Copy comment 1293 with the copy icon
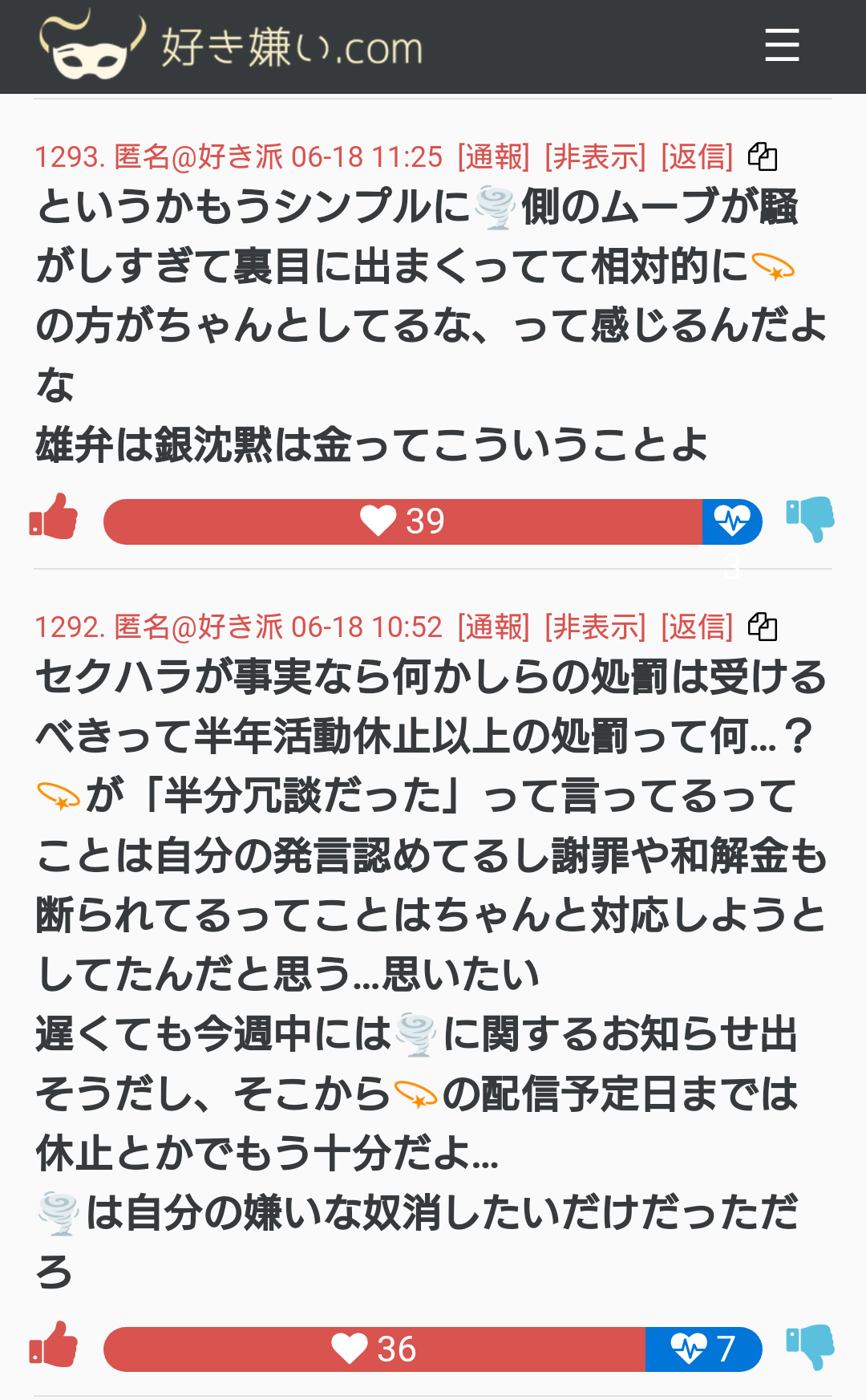The height and width of the screenshot is (1400, 866). click(763, 156)
